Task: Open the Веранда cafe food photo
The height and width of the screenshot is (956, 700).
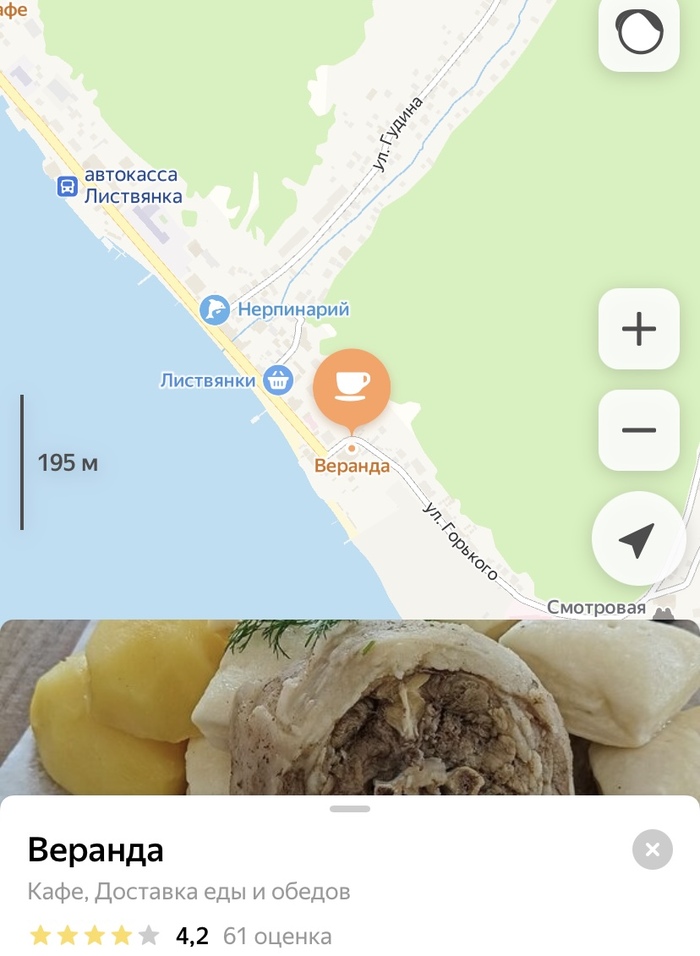Action: pos(350,707)
